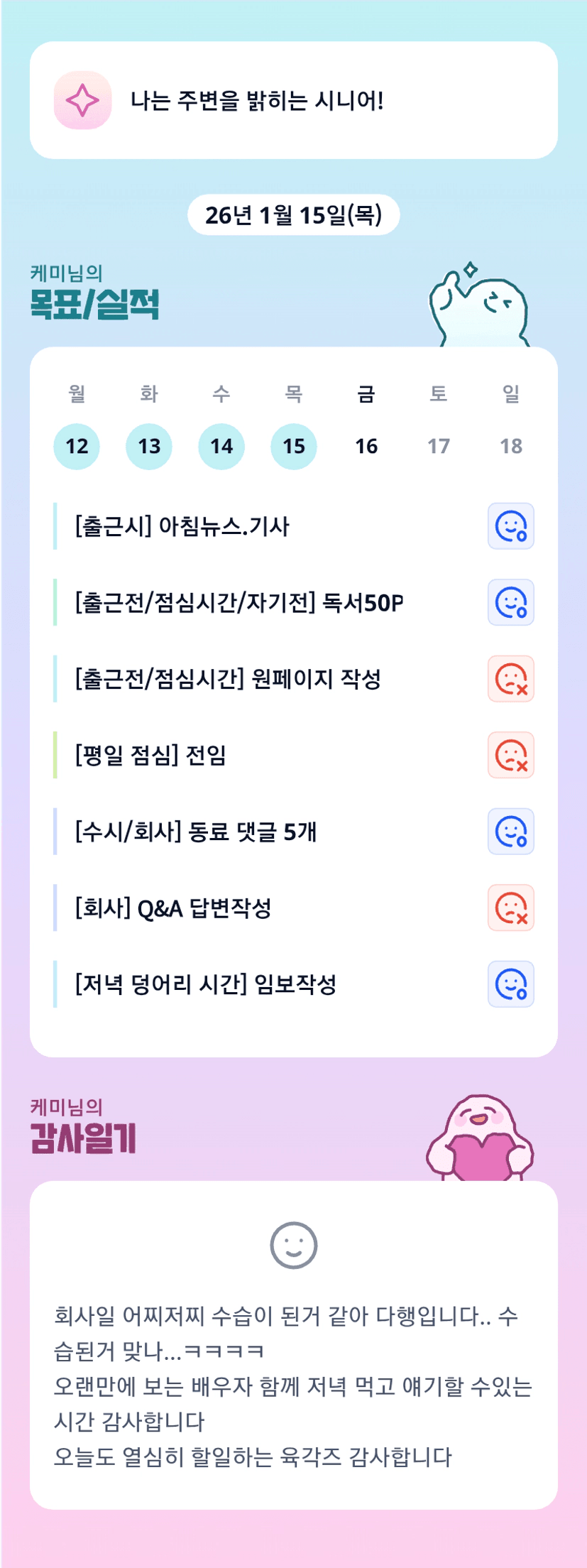Tap the status face for 독서50P
The height and width of the screenshot is (1568, 587).
pos(510,602)
